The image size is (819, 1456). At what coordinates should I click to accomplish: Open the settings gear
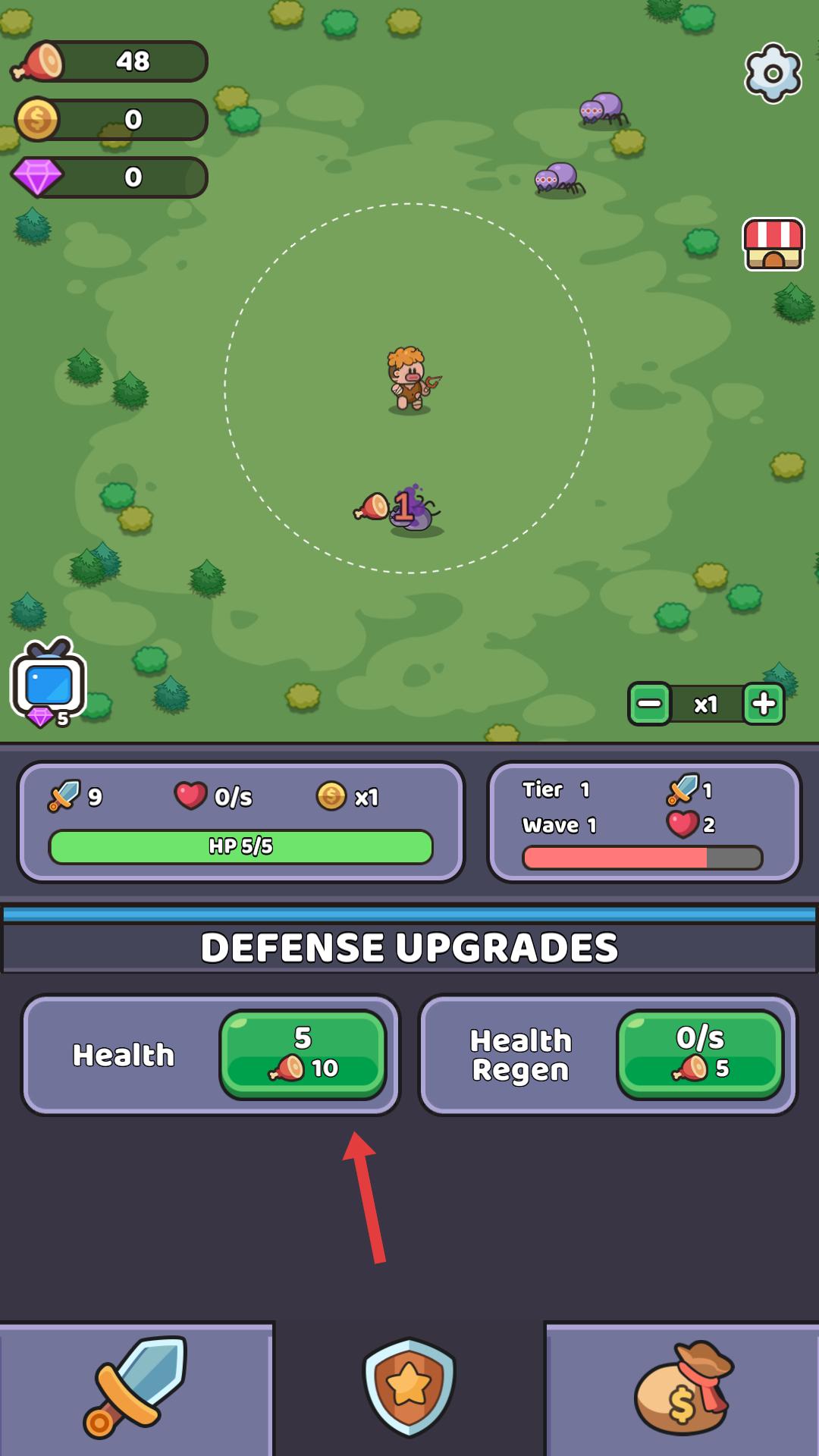pyautogui.click(x=773, y=74)
